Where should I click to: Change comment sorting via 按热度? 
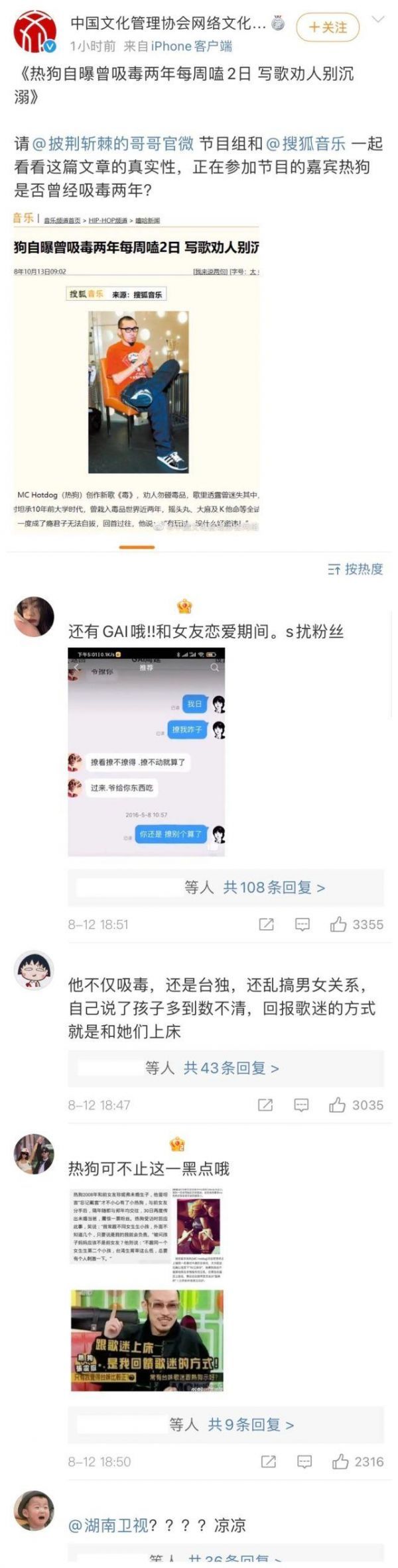click(356, 569)
